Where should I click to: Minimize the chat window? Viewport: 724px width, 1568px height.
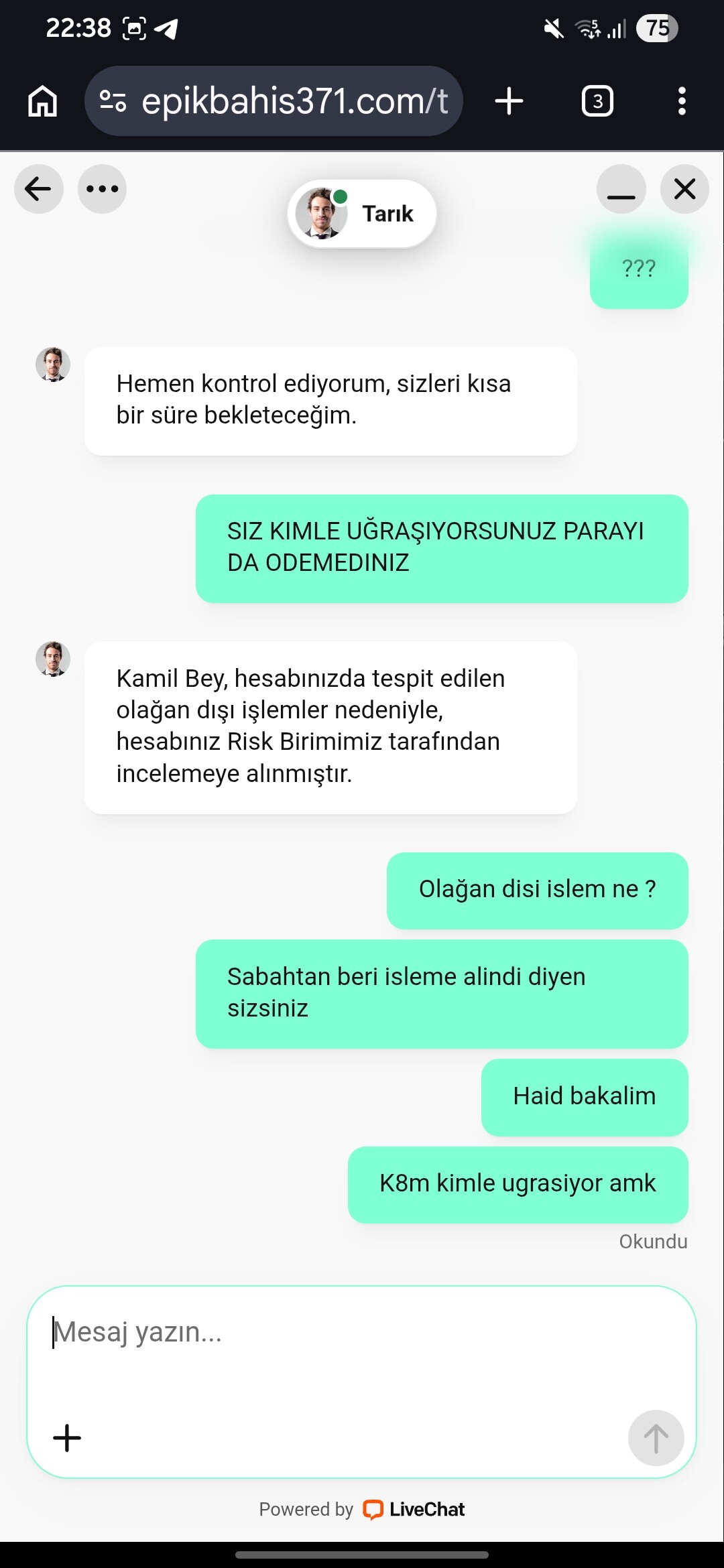point(621,189)
